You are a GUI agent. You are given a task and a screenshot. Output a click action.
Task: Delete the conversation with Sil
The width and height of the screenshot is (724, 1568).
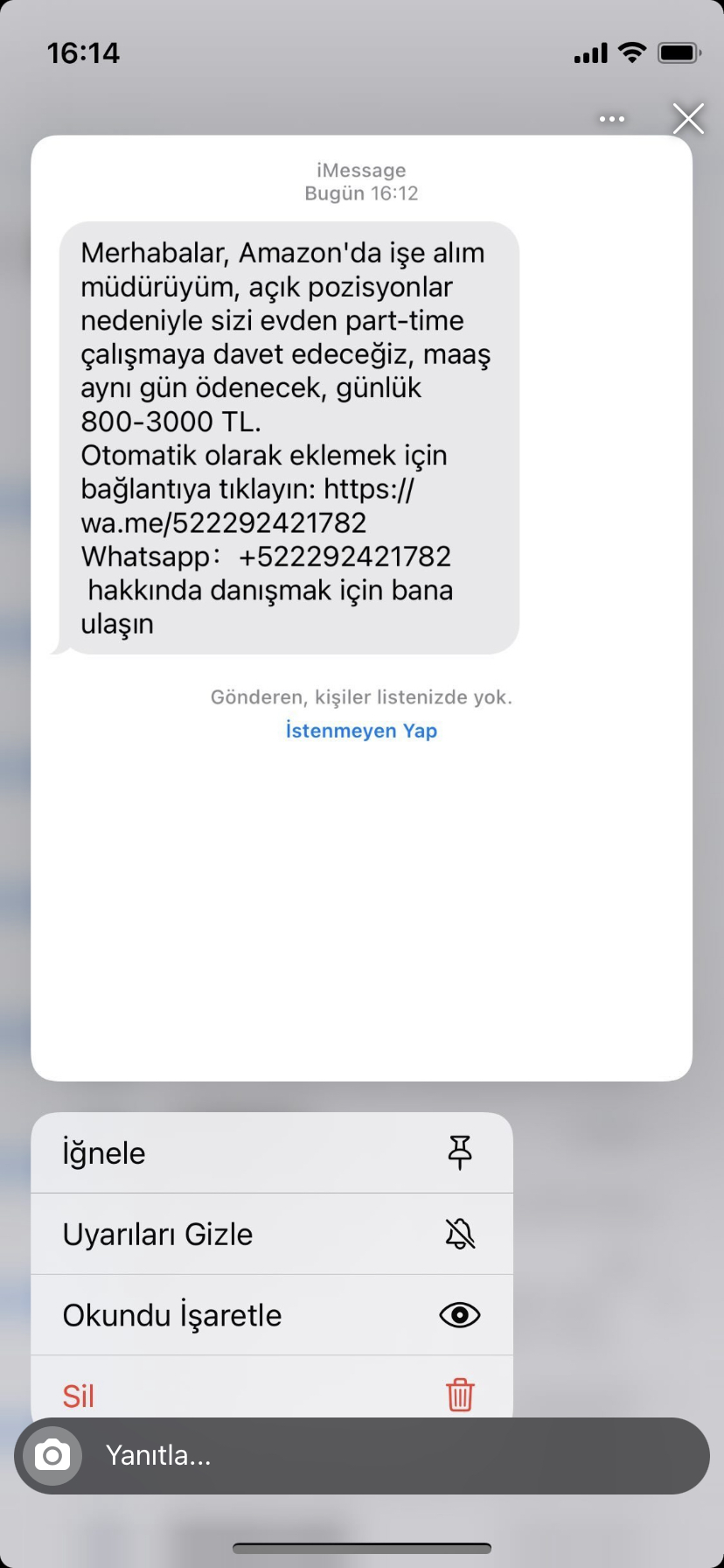pos(272,1388)
